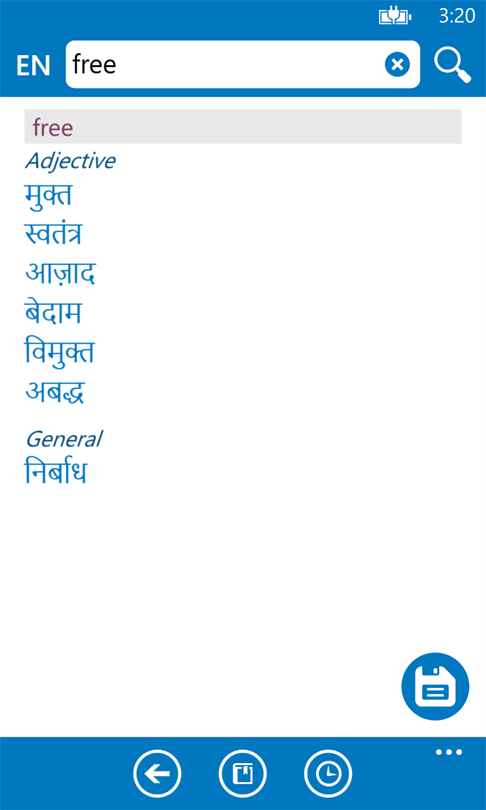Clear the search text with the X
This screenshot has width=486, height=810.
397,65
